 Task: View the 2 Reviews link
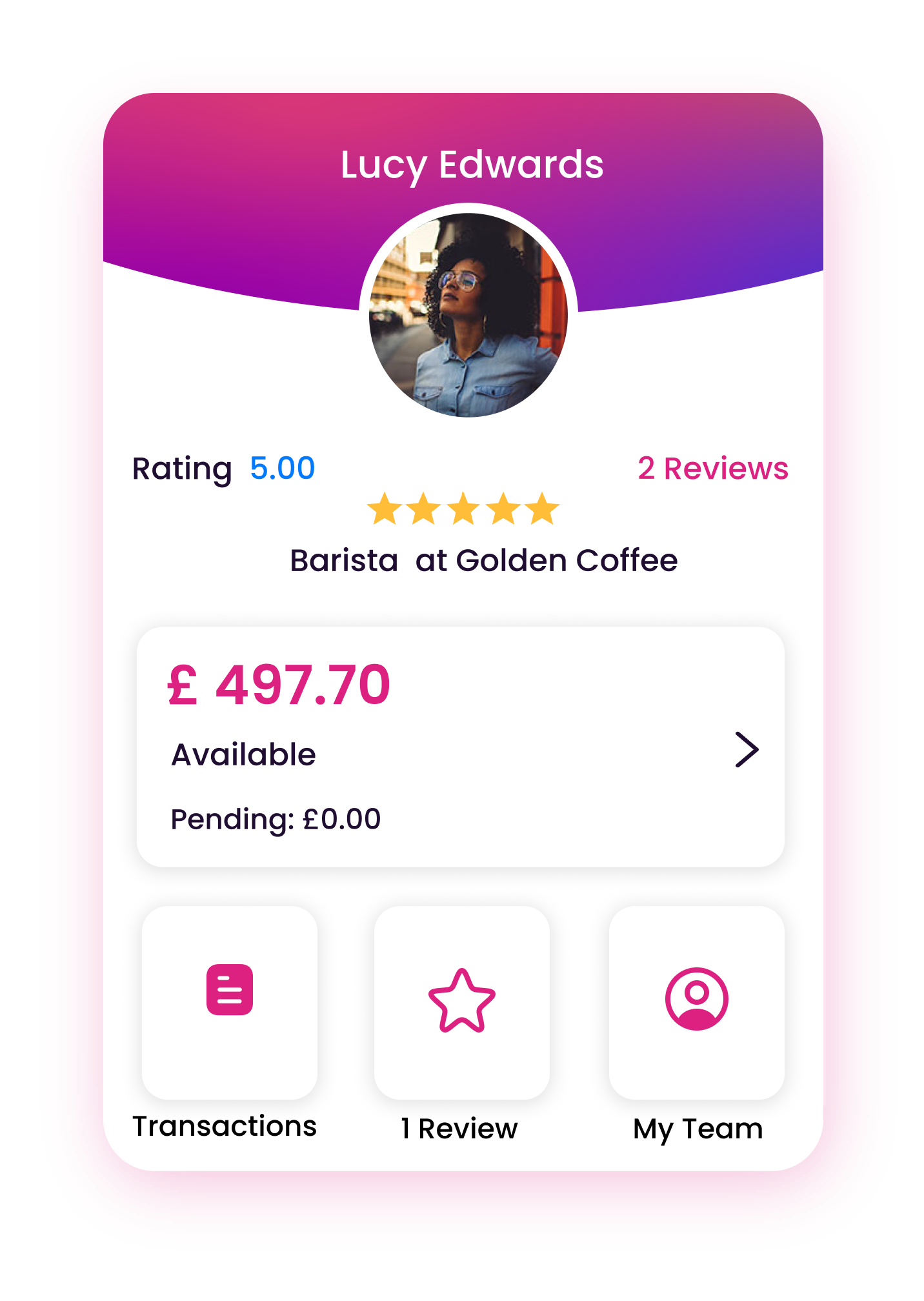(x=712, y=469)
